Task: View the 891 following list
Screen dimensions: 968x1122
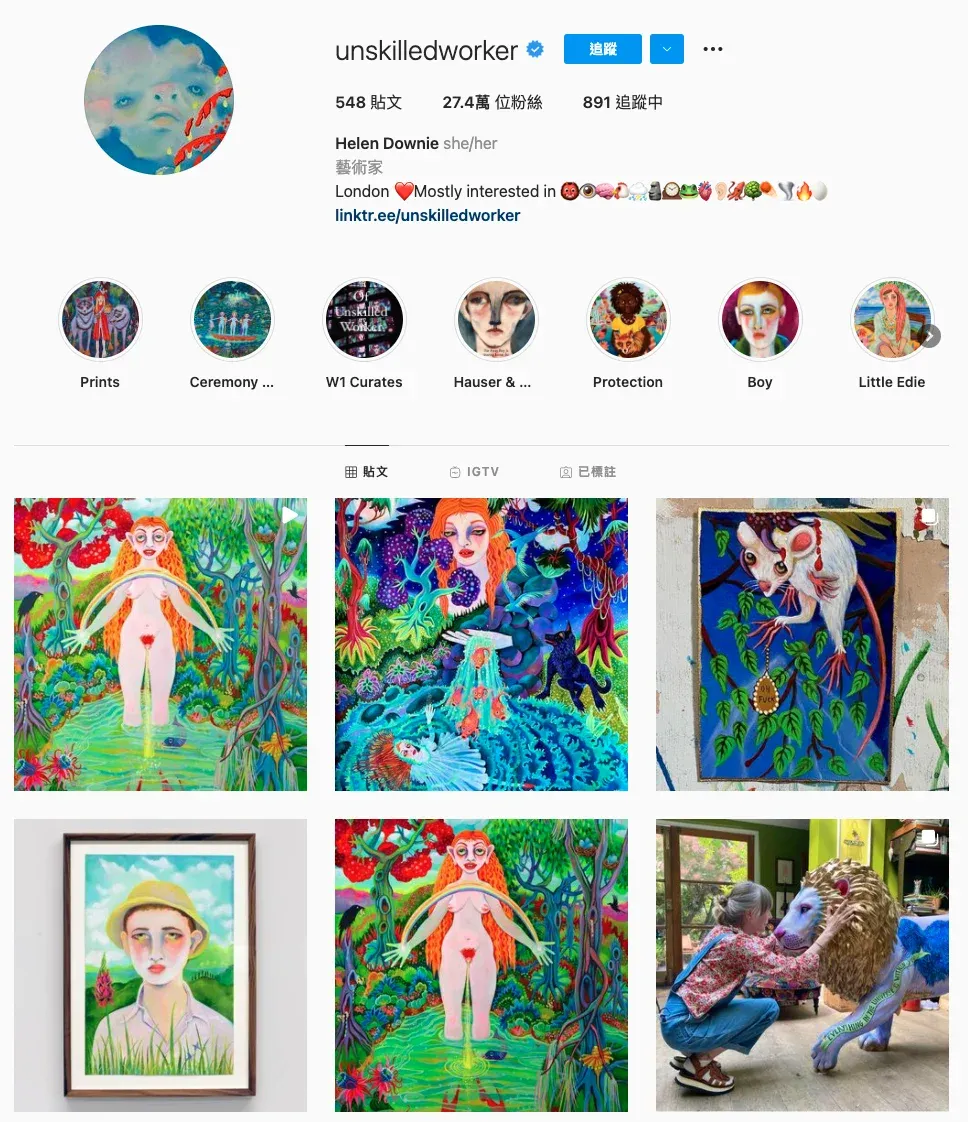Action: [x=622, y=102]
